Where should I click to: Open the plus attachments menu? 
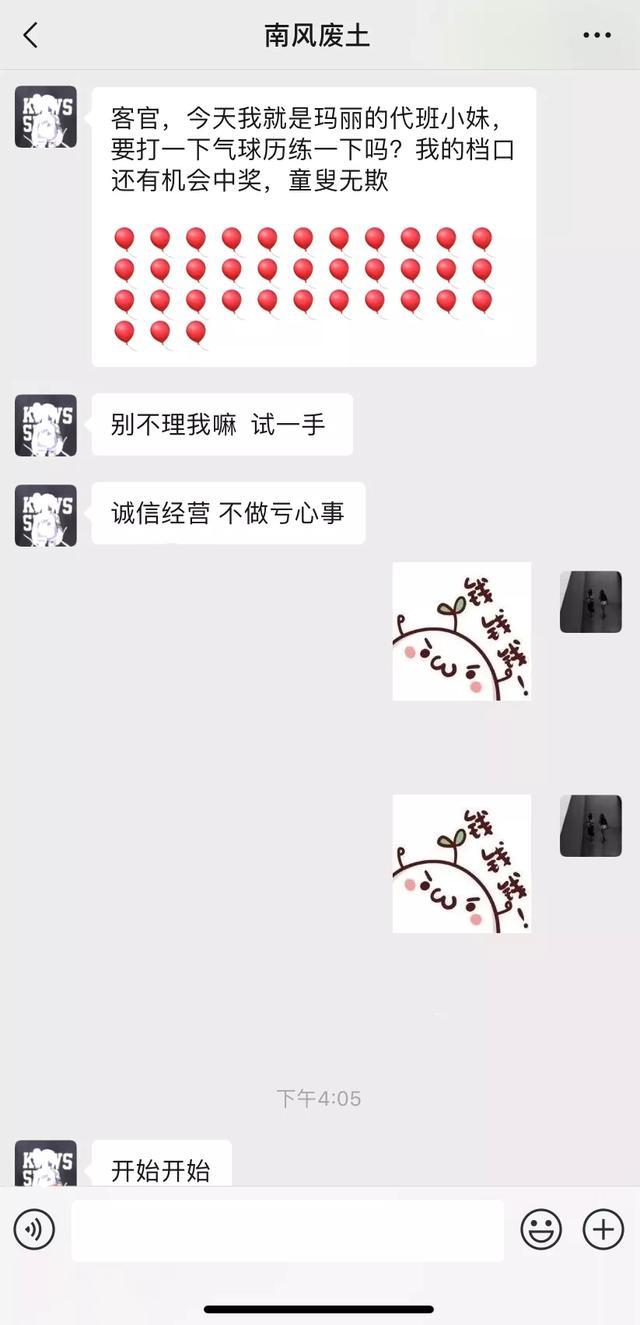pyautogui.click(x=603, y=1229)
